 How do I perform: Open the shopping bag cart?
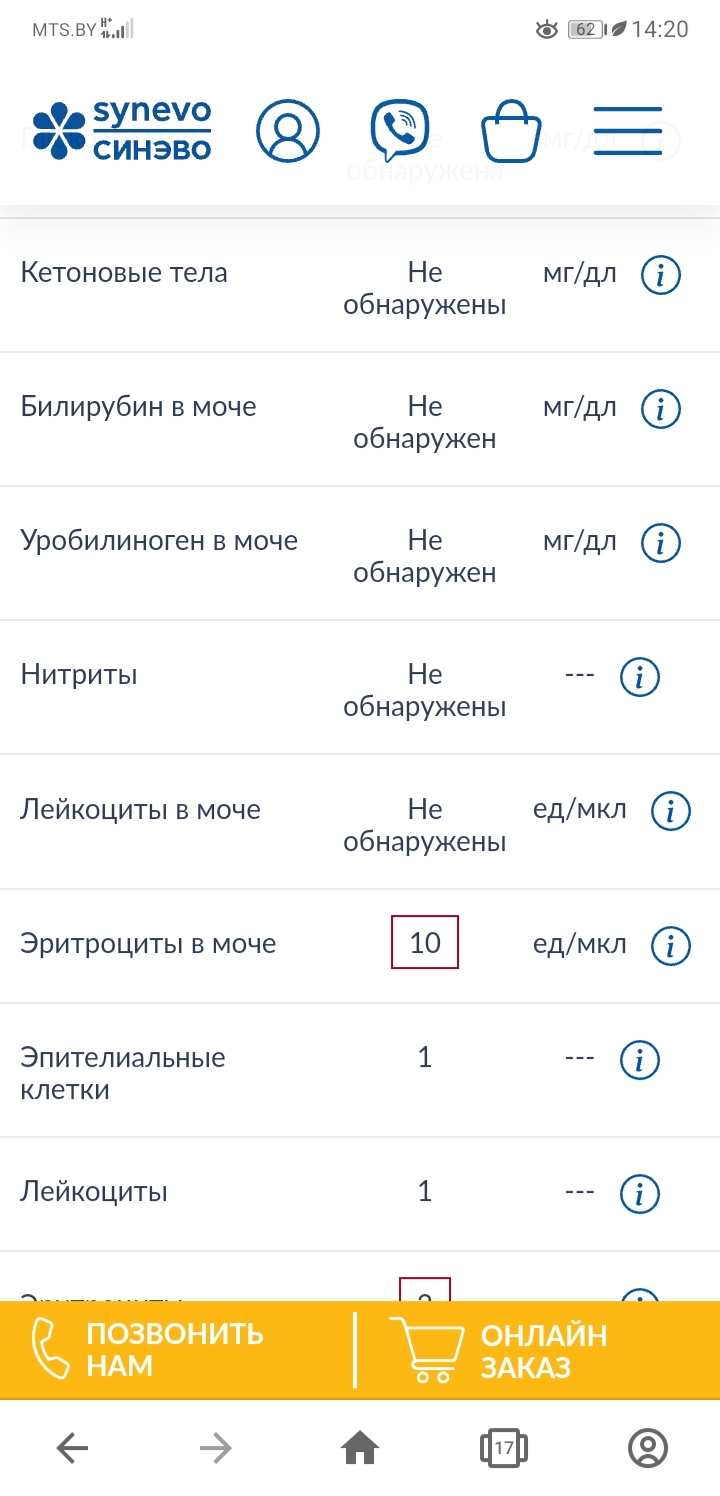point(510,131)
